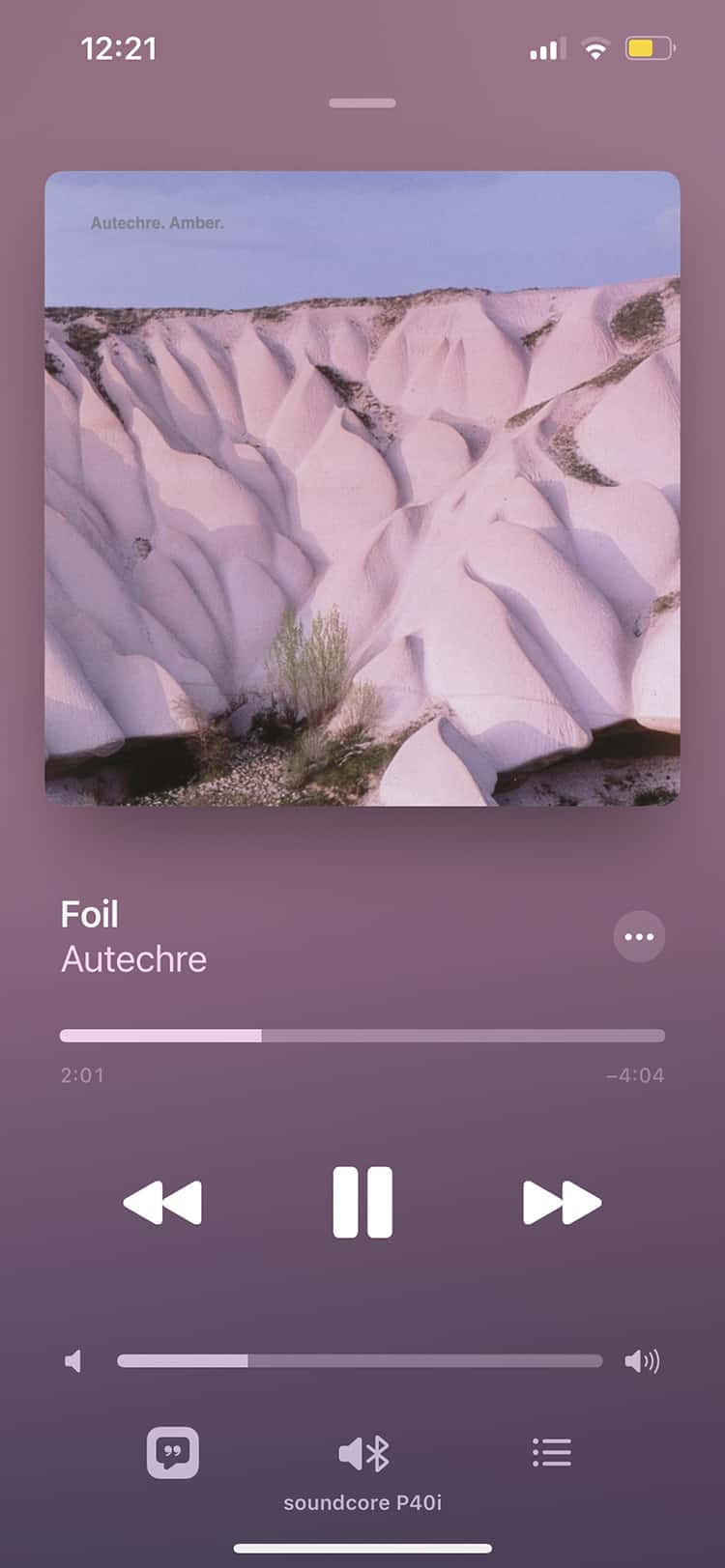Skip to the next track
Image resolution: width=725 pixels, height=1568 pixels.
coord(562,1203)
